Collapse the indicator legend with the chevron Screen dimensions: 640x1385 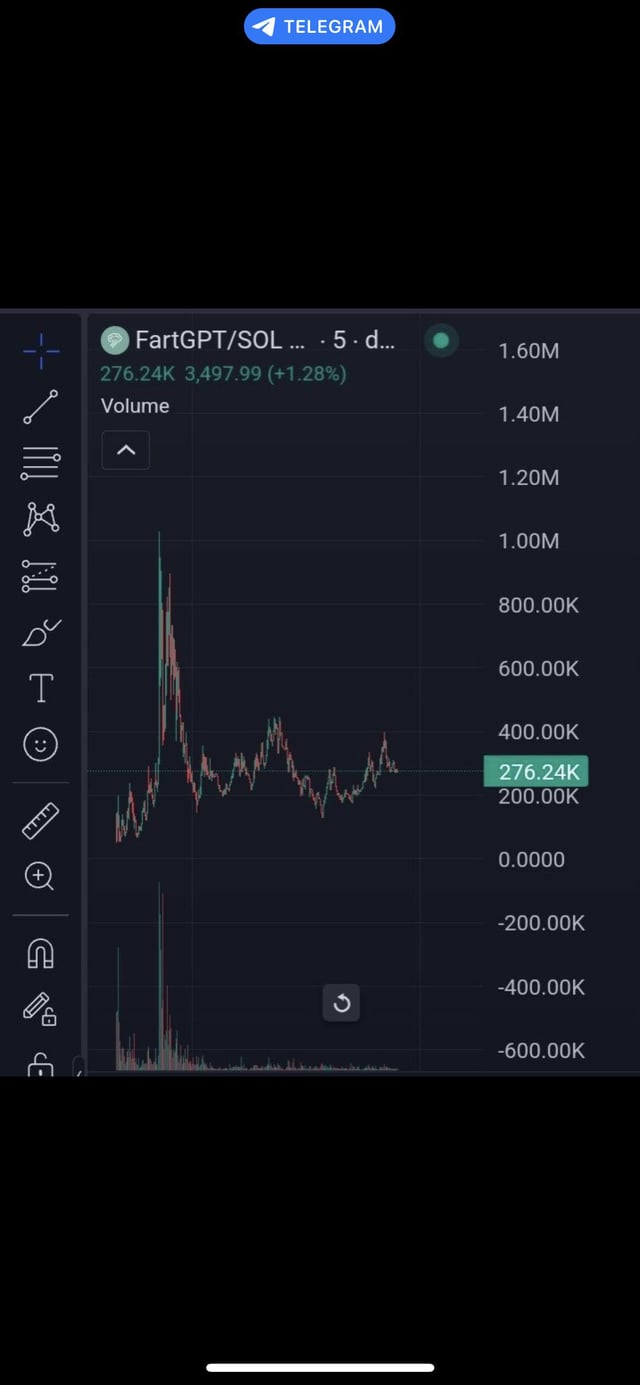pyautogui.click(x=126, y=451)
